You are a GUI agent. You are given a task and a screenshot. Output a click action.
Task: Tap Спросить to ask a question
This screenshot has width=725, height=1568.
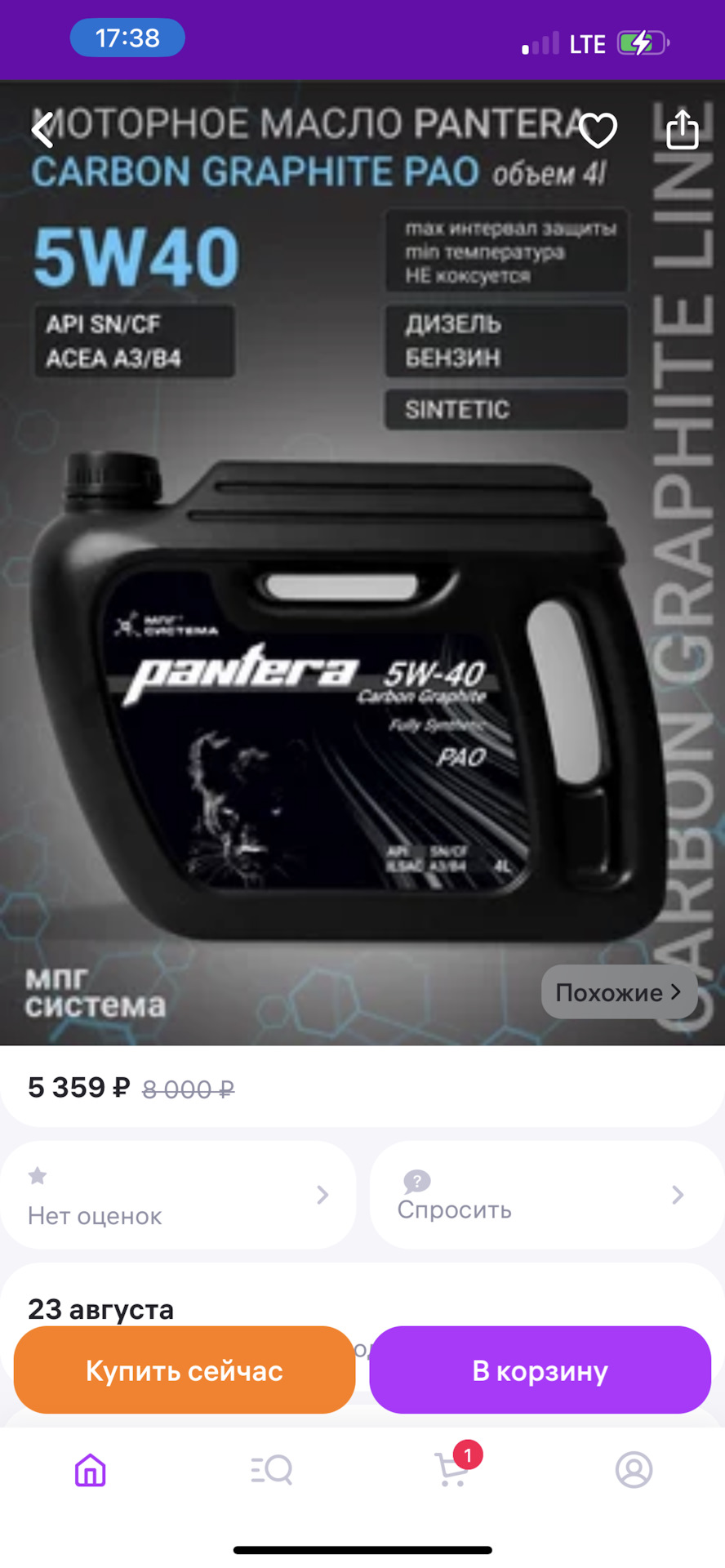pyautogui.click(x=546, y=1196)
